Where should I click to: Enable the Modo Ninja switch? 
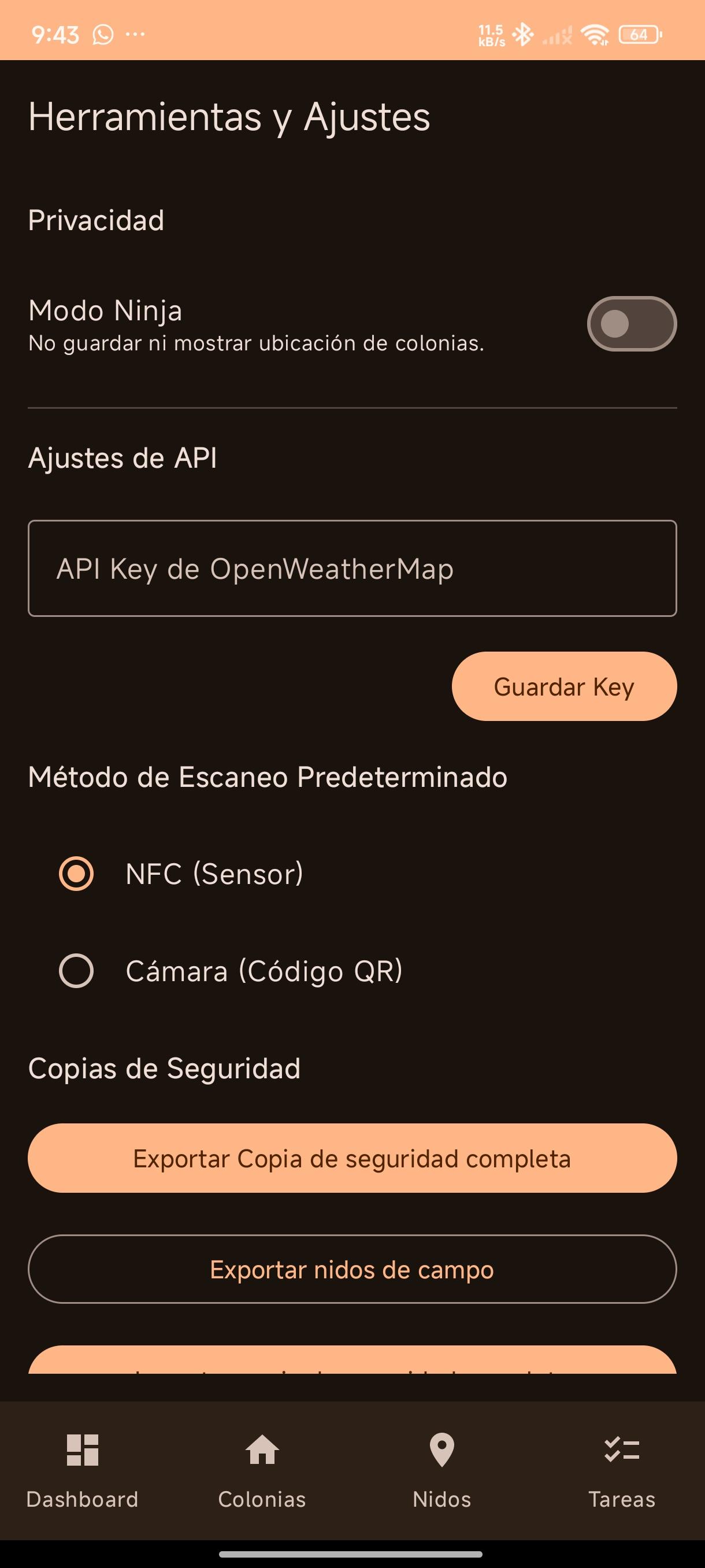point(632,324)
